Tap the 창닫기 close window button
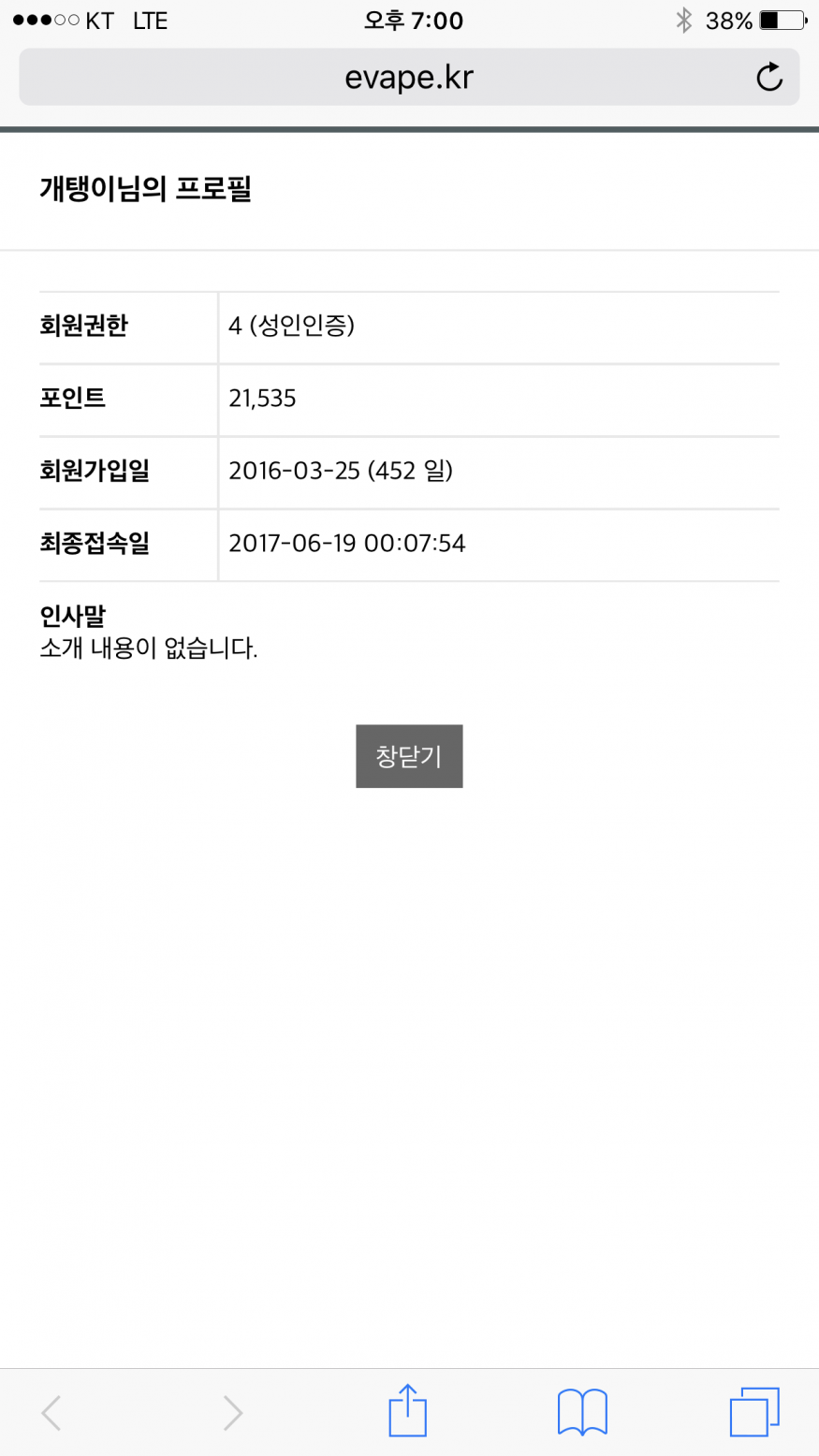This screenshot has height=1456, width=819. [409, 756]
